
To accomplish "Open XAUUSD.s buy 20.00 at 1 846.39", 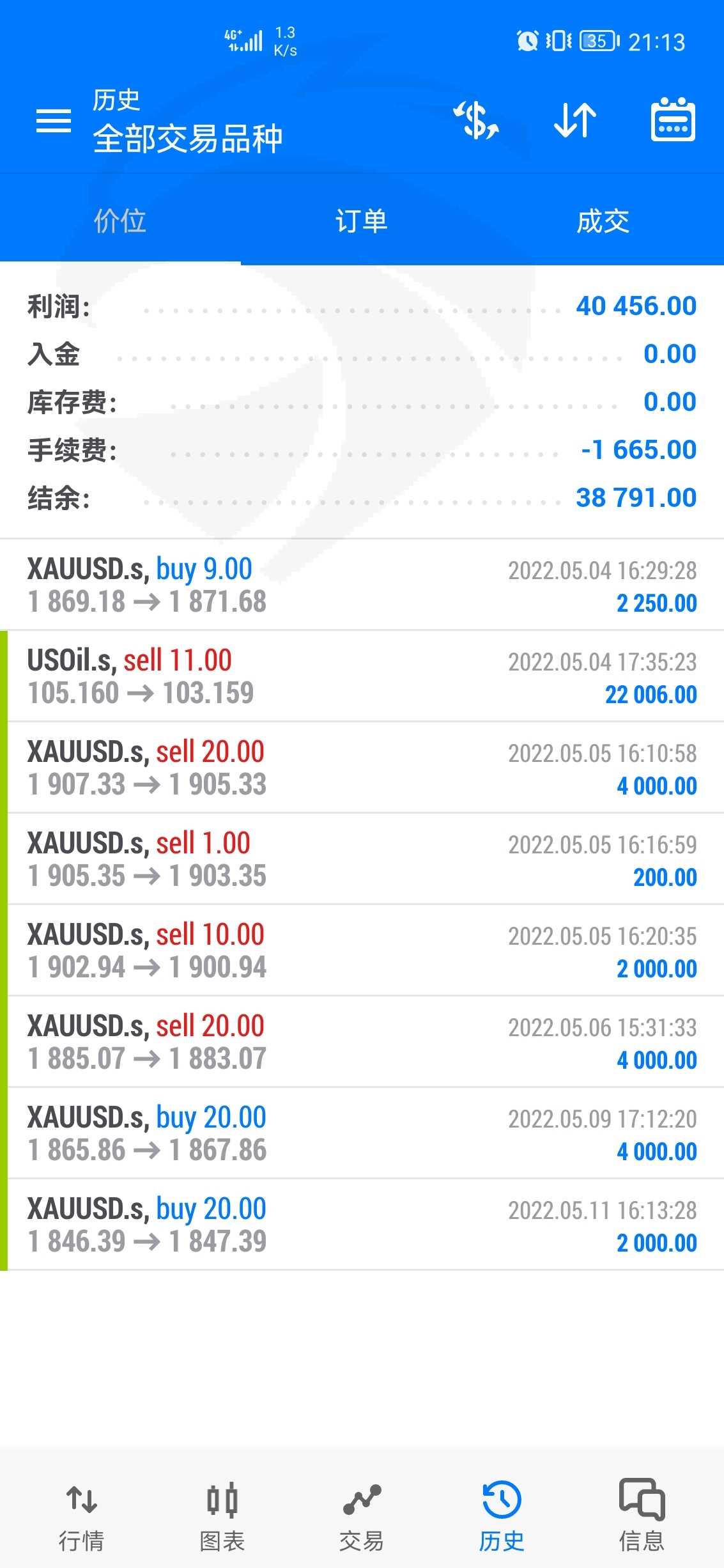I will pos(362,1225).
